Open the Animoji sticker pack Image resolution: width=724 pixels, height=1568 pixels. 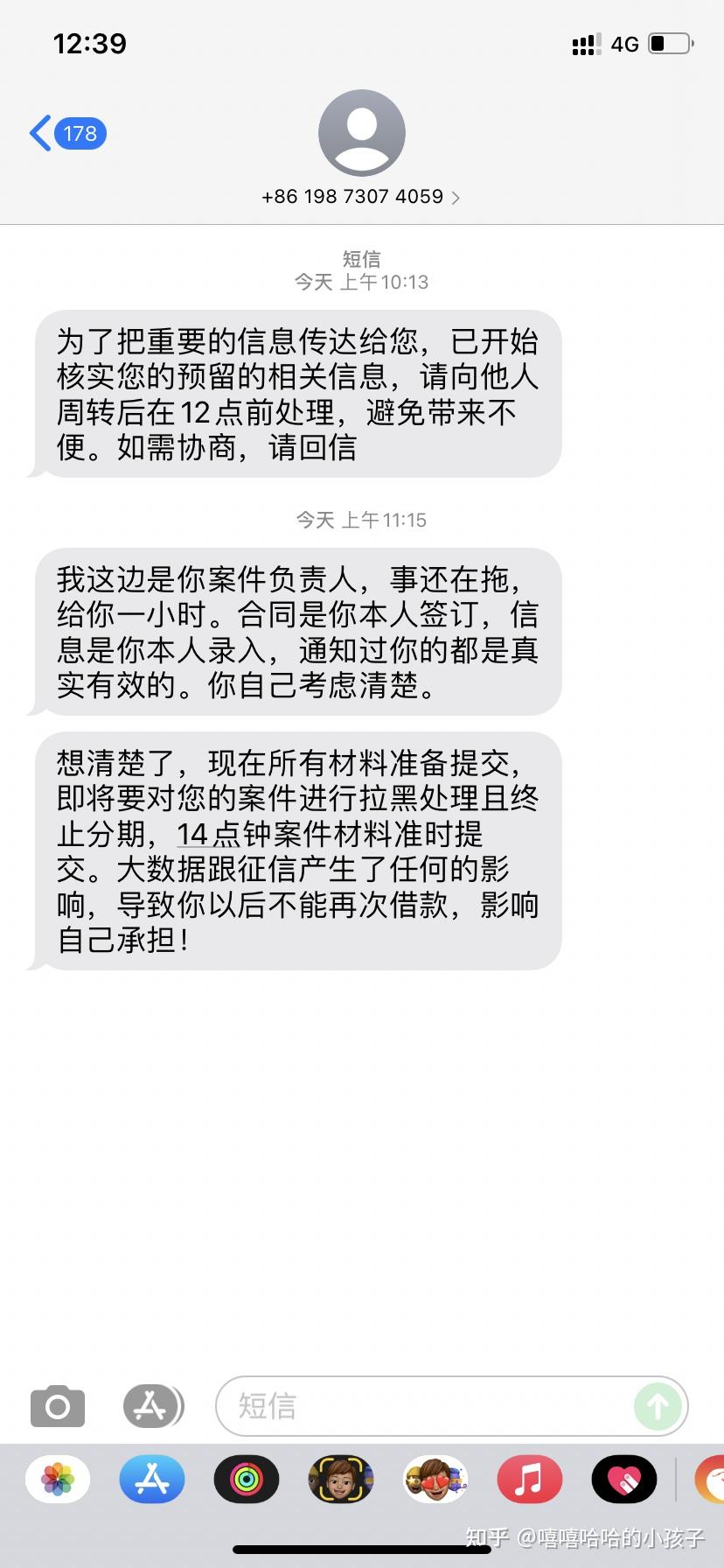[x=435, y=1479]
